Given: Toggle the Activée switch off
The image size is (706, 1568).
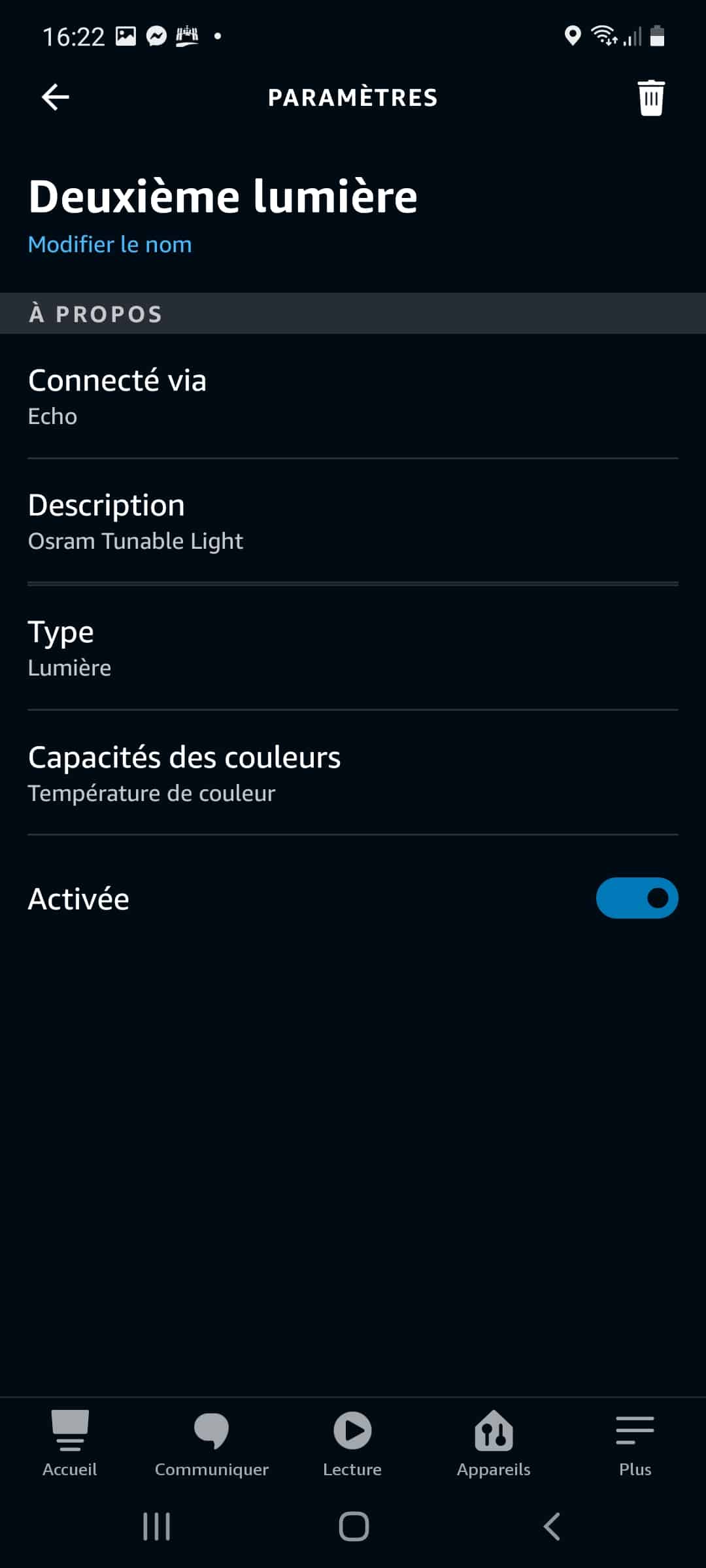Looking at the screenshot, I should (x=637, y=898).
